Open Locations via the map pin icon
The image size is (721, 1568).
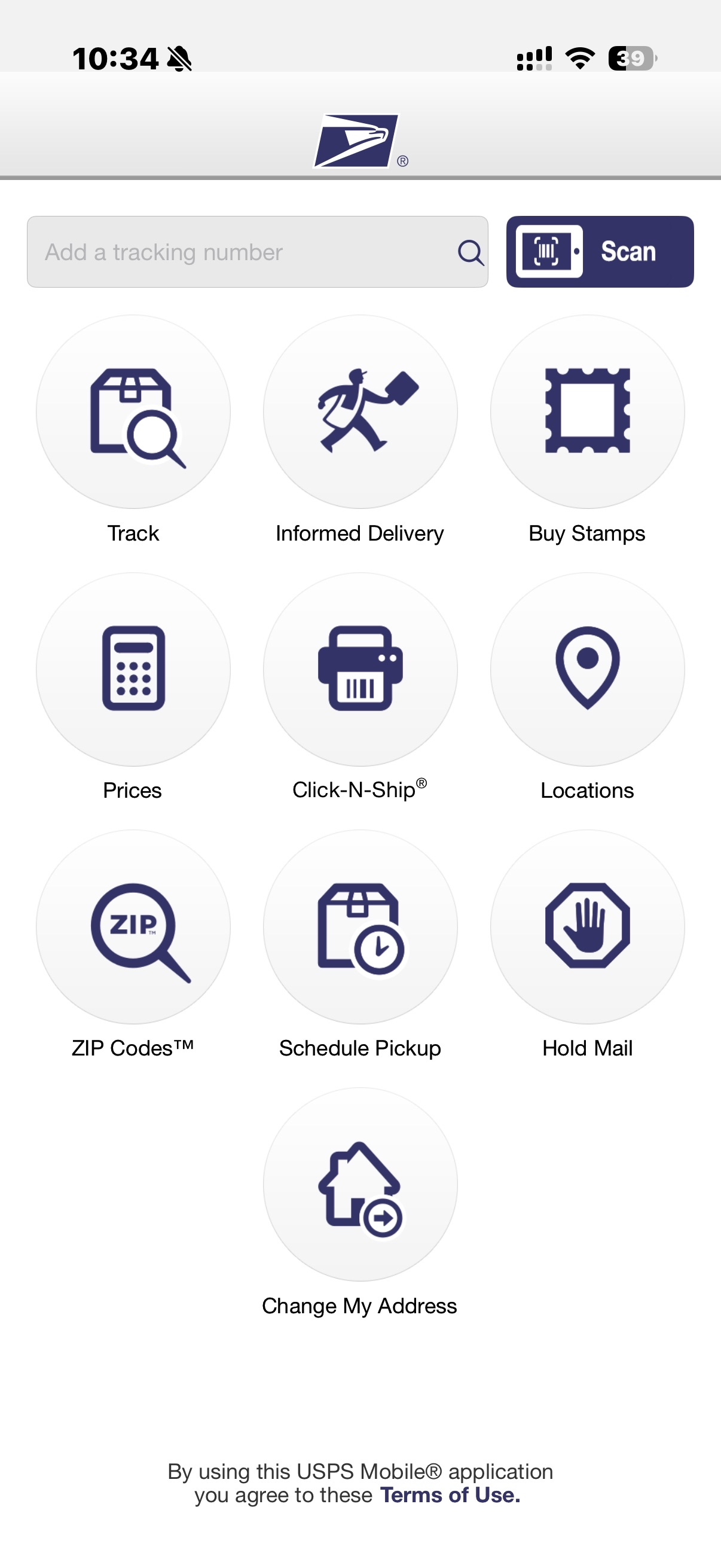(586, 670)
